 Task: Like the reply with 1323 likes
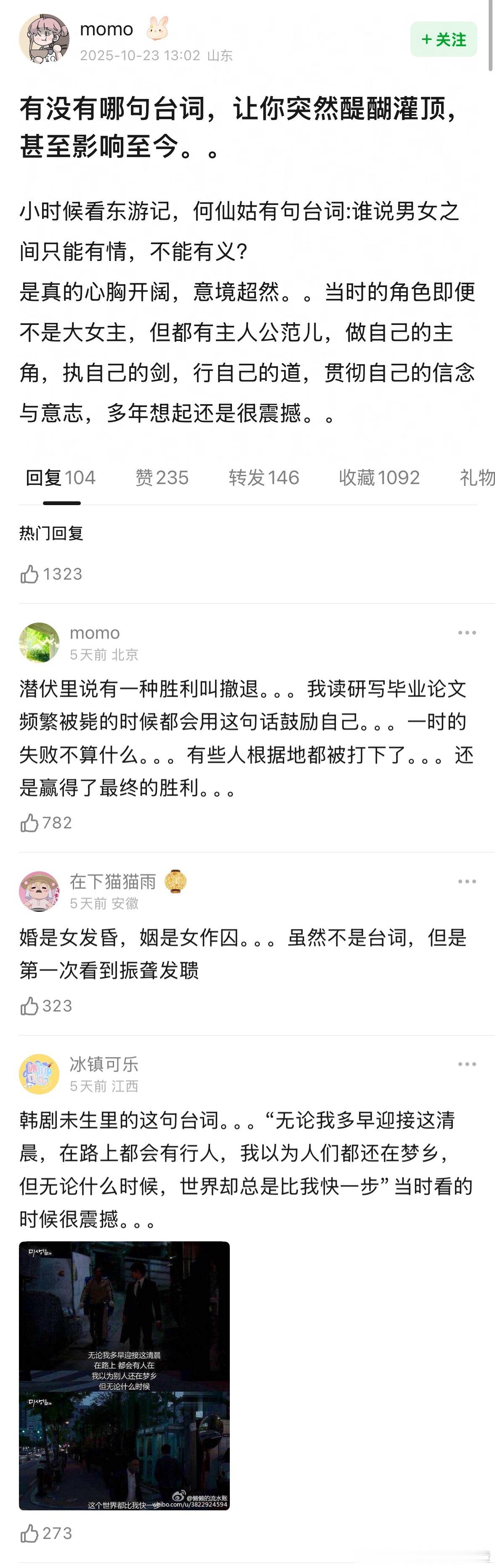pos(30,574)
